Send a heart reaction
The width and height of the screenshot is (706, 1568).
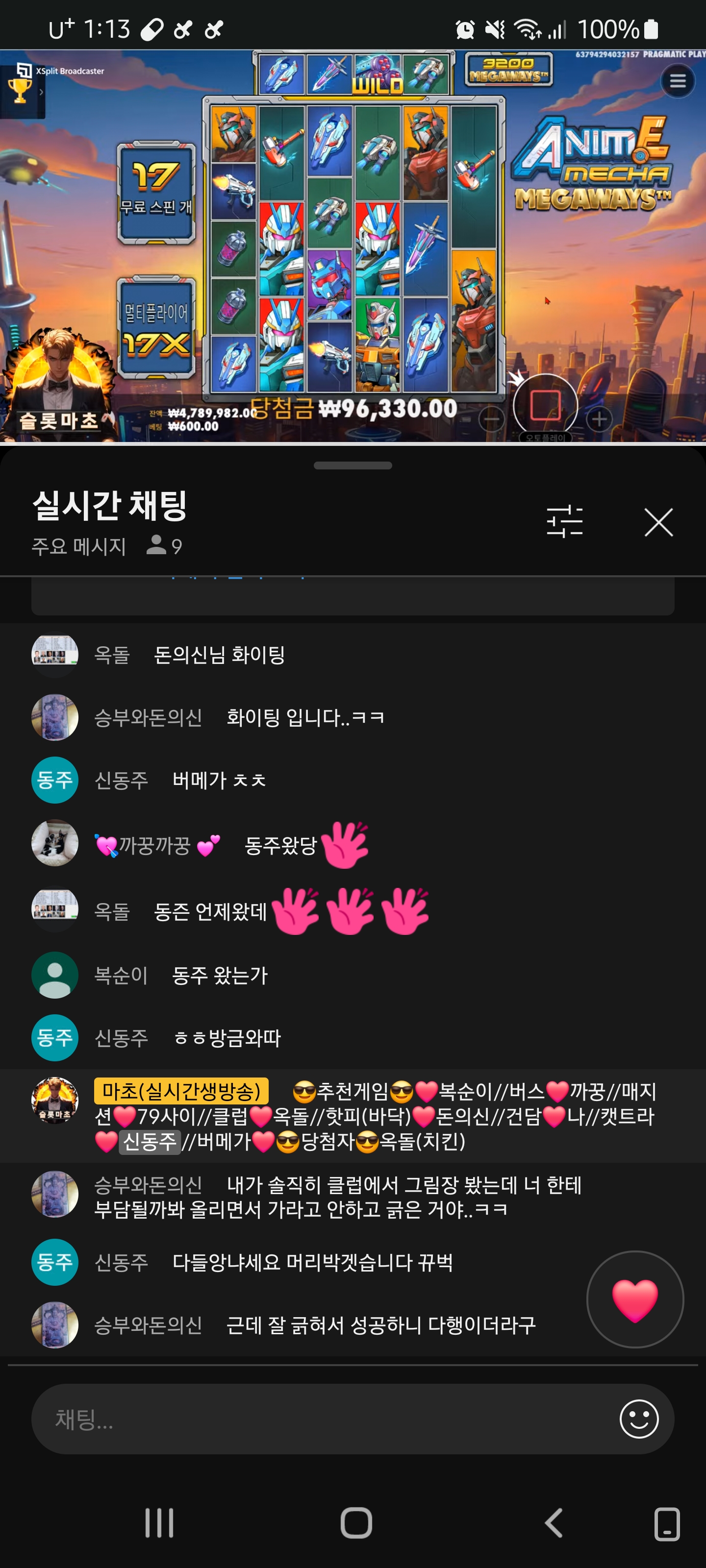click(x=635, y=1299)
